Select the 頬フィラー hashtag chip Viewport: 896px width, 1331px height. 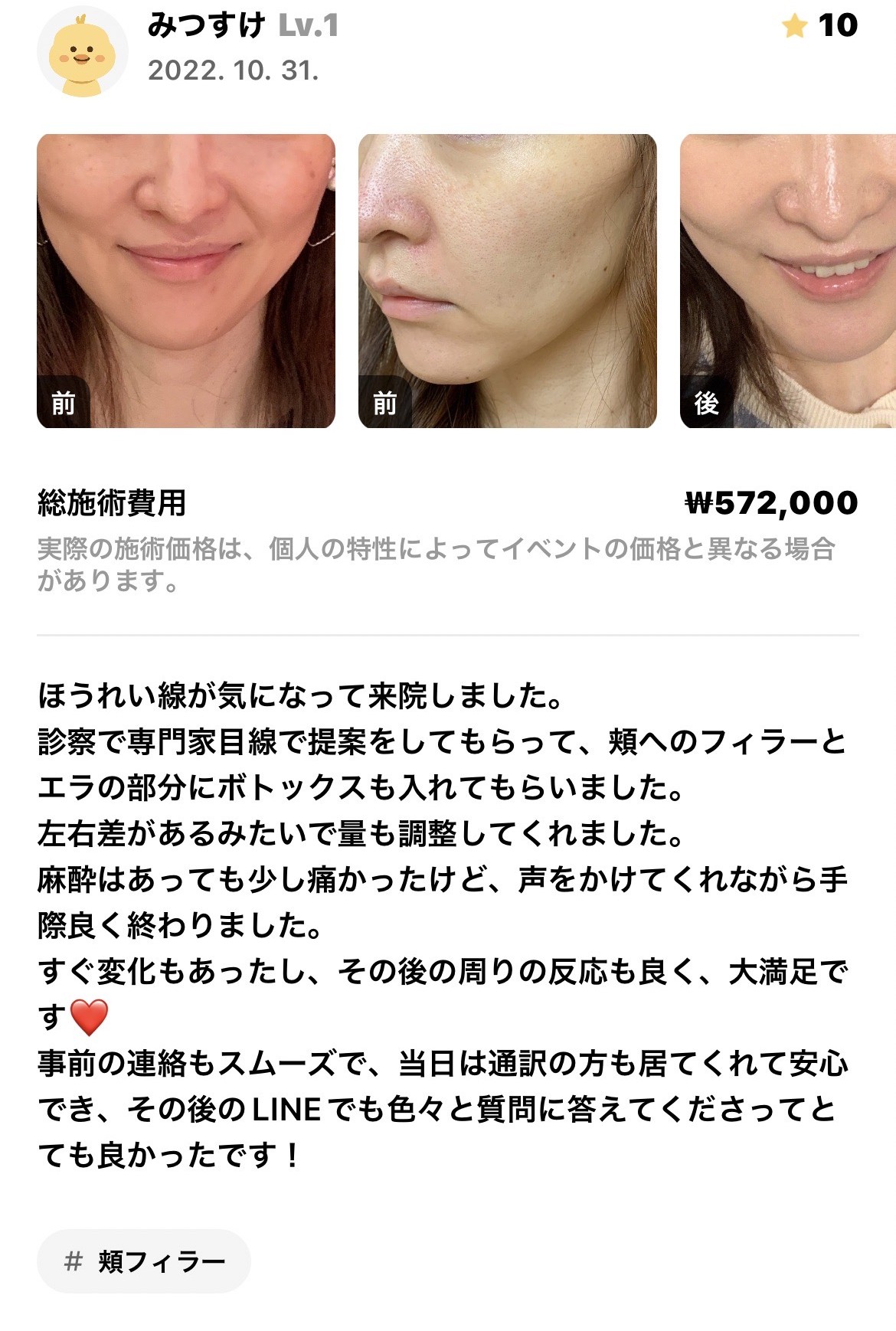click(144, 1261)
